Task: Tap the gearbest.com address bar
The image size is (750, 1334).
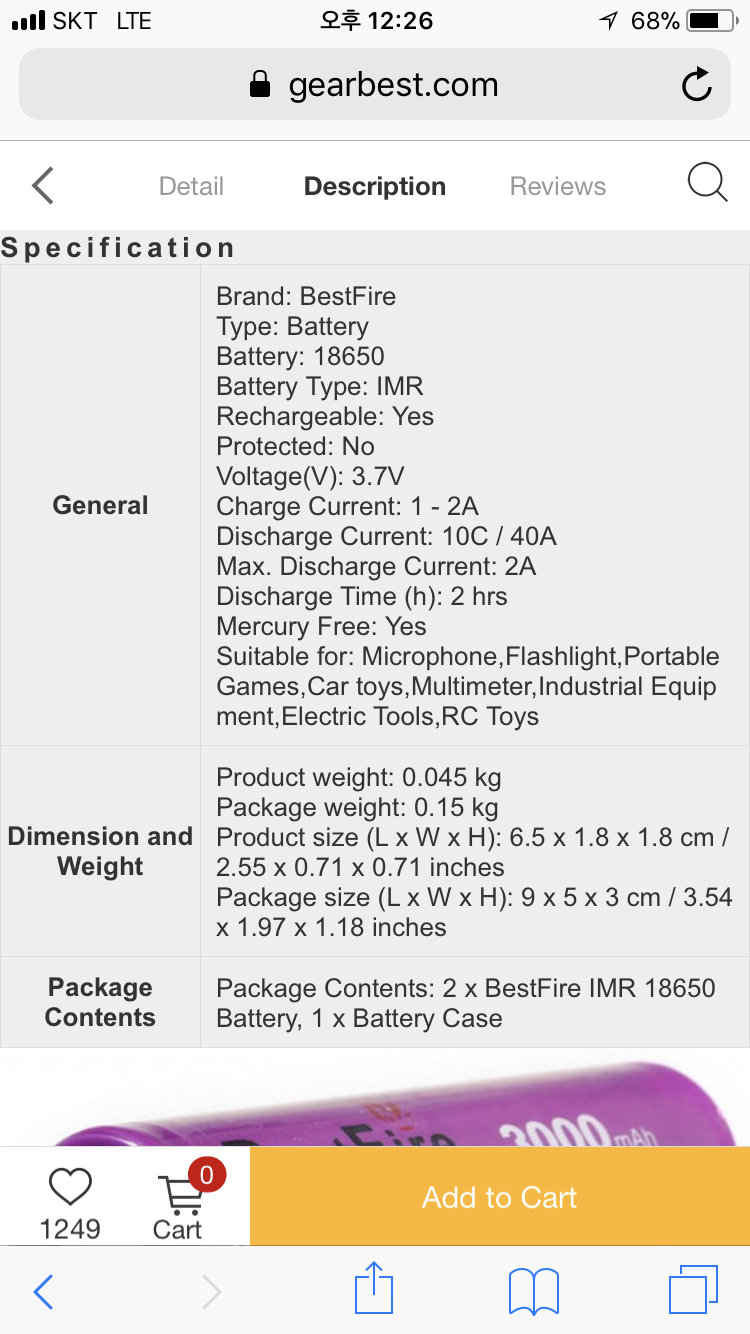Action: 374,85
